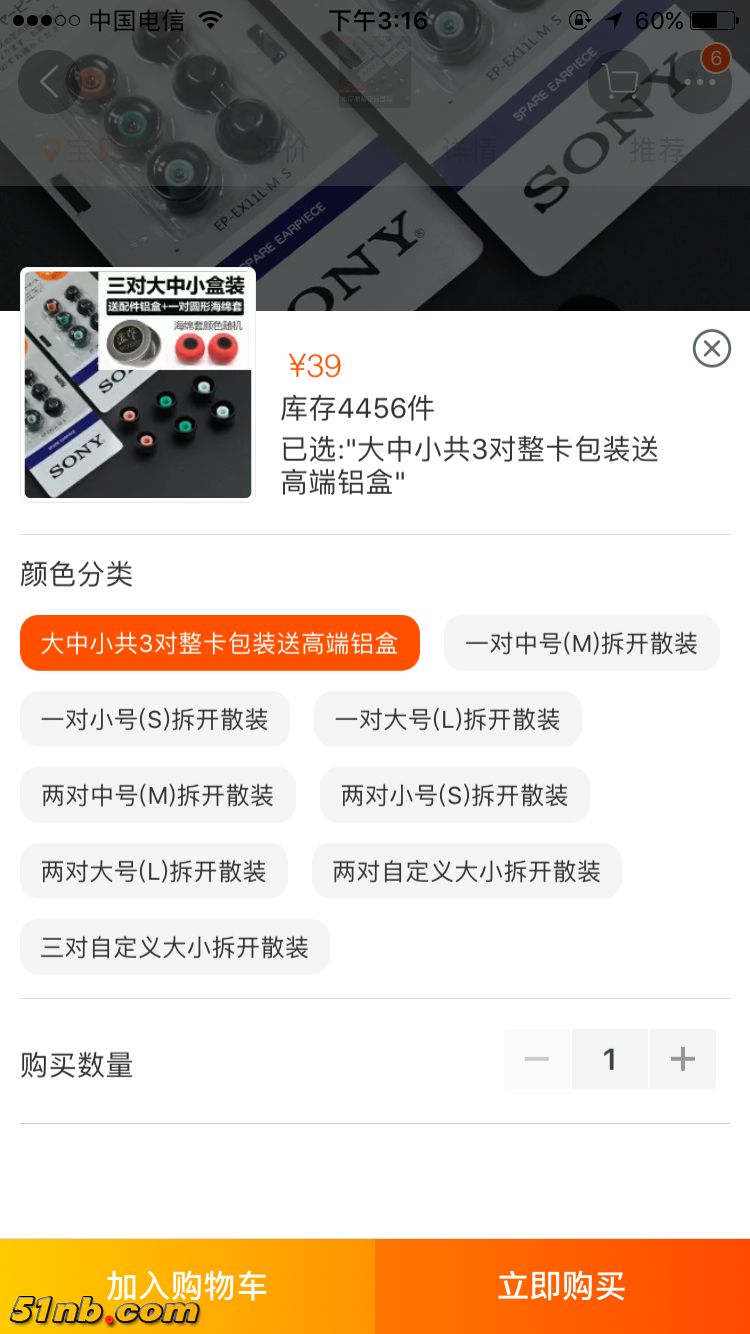The height and width of the screenshot is (1334, 750).
Task: Select 一对中号(M)拆开散装 option
Action: [x=581, y=643]
